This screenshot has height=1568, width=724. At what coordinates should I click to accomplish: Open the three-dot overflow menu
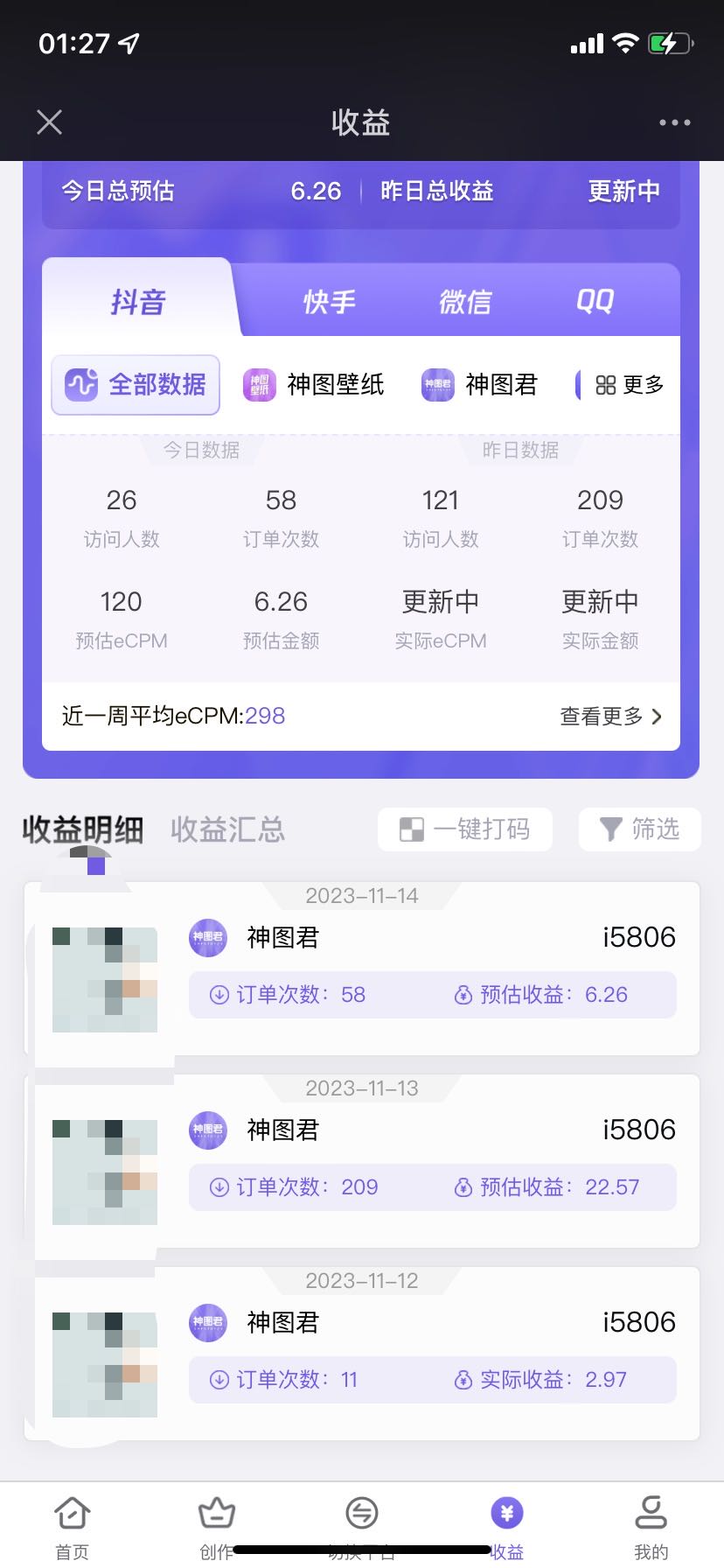tap(674, 122)
